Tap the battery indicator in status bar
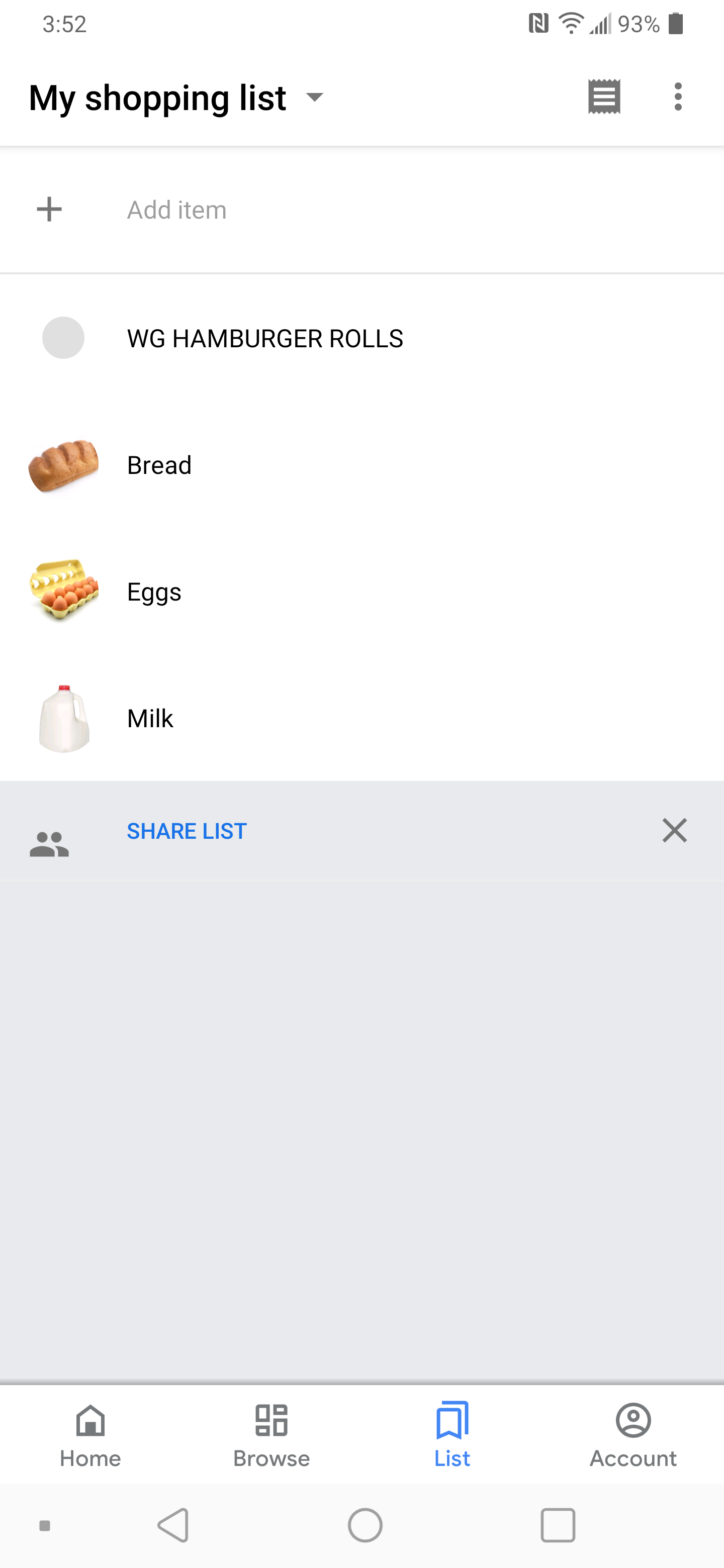 coord(675,24)
